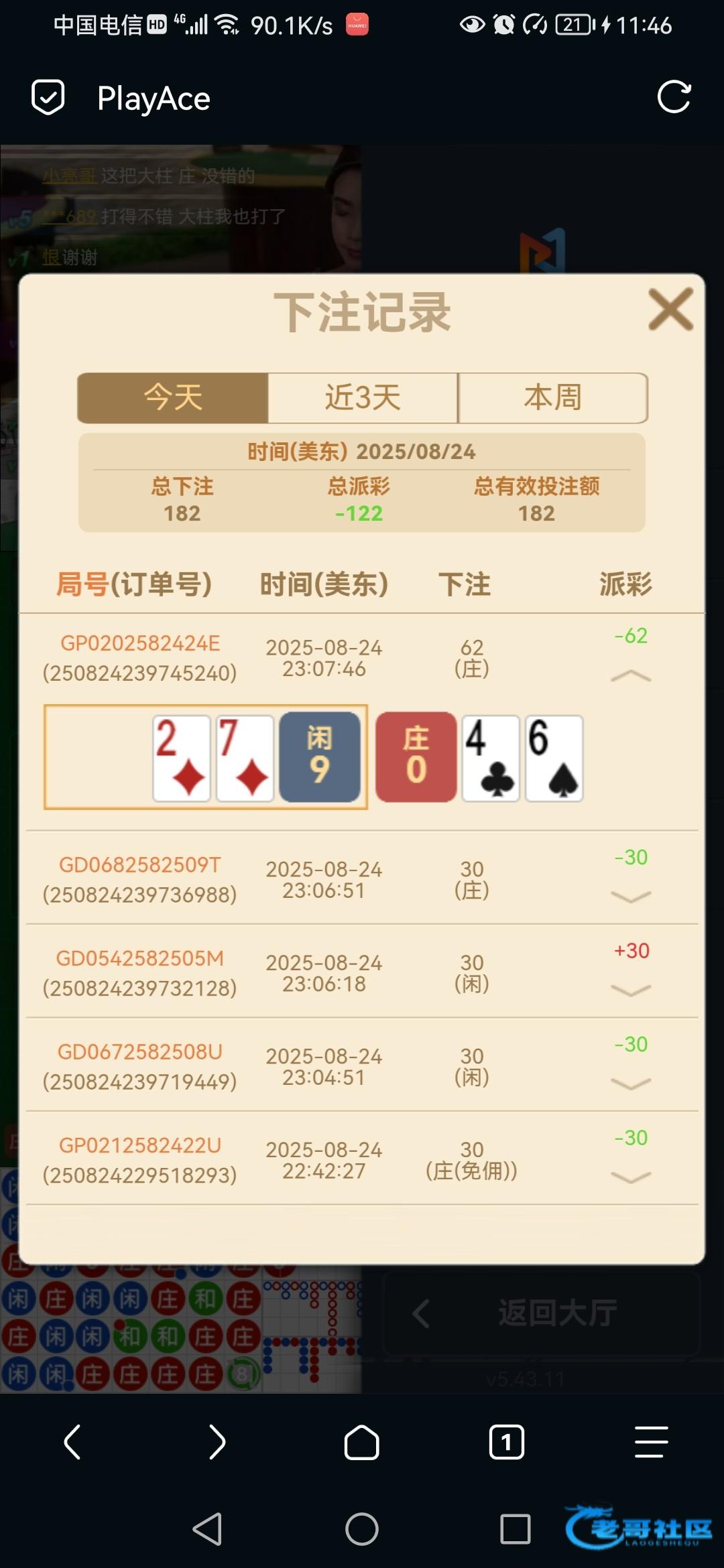Open the browser tabs switcher
The height and width of the screenshot is (1568, 724).
(507, 1442)
